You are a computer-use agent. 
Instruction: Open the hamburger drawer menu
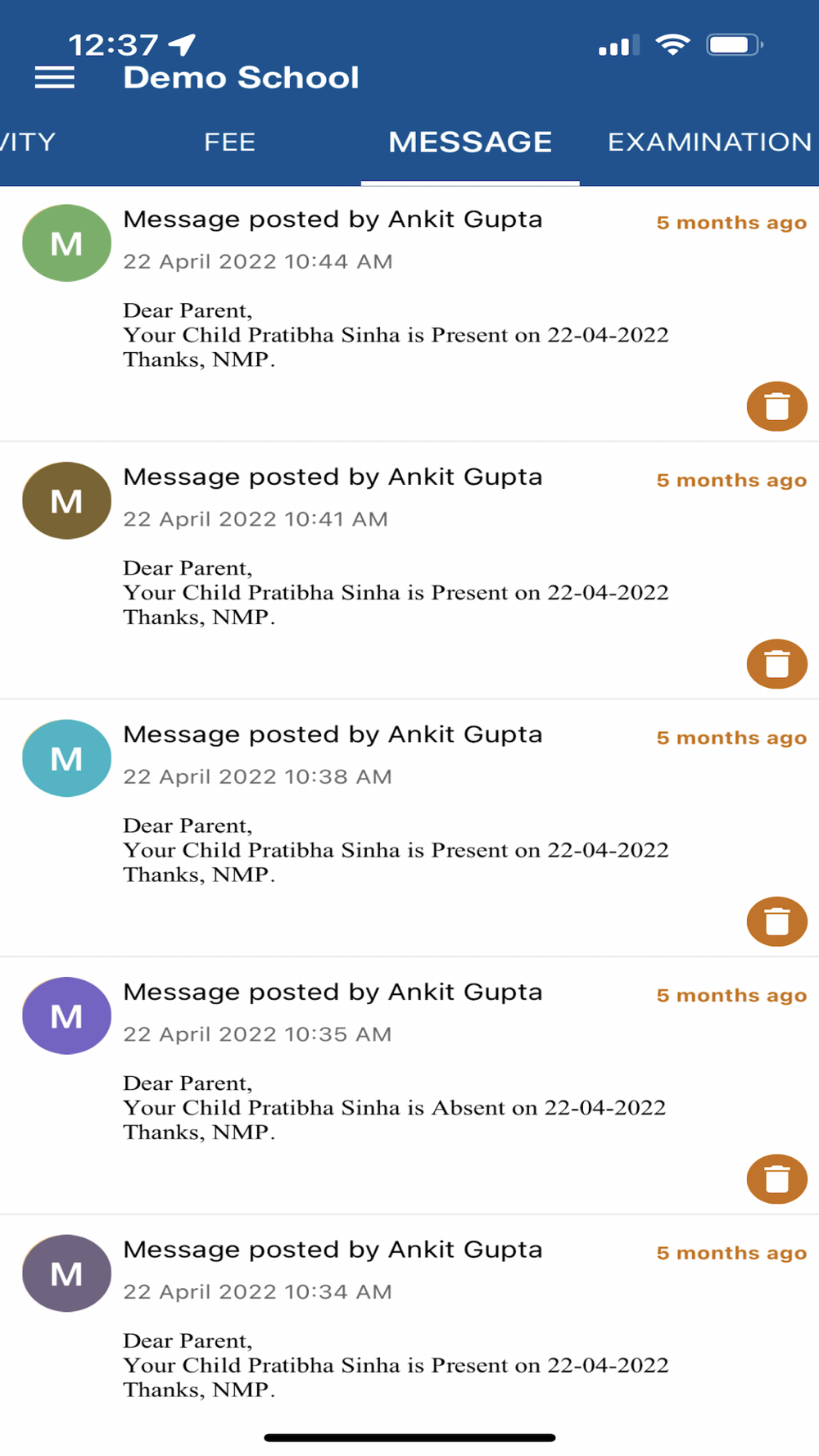point(55,78)
